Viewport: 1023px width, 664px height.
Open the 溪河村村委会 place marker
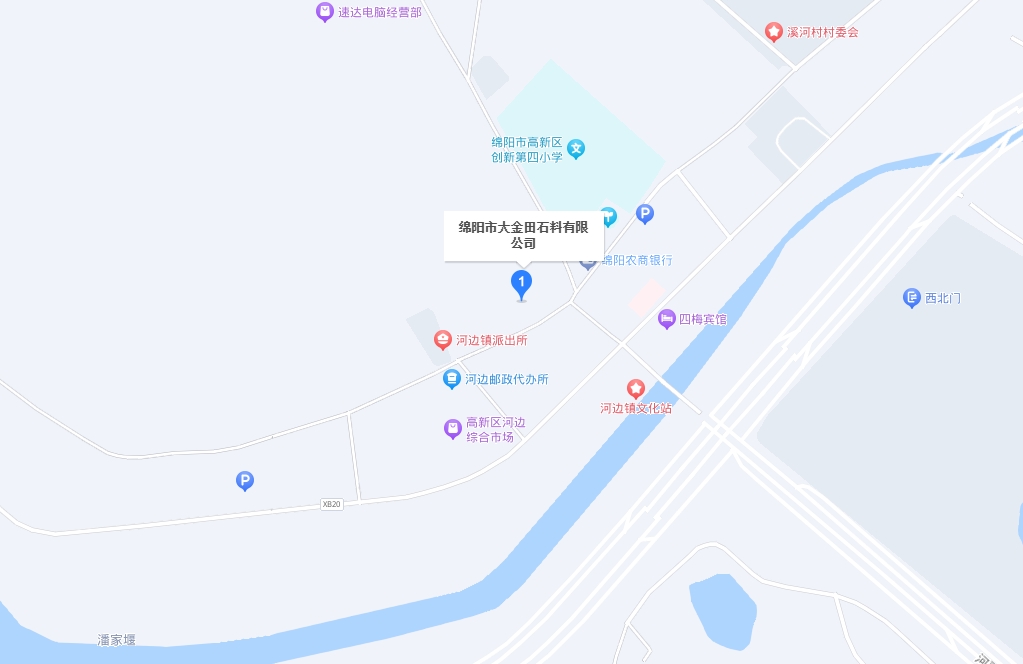coord(773,32)
